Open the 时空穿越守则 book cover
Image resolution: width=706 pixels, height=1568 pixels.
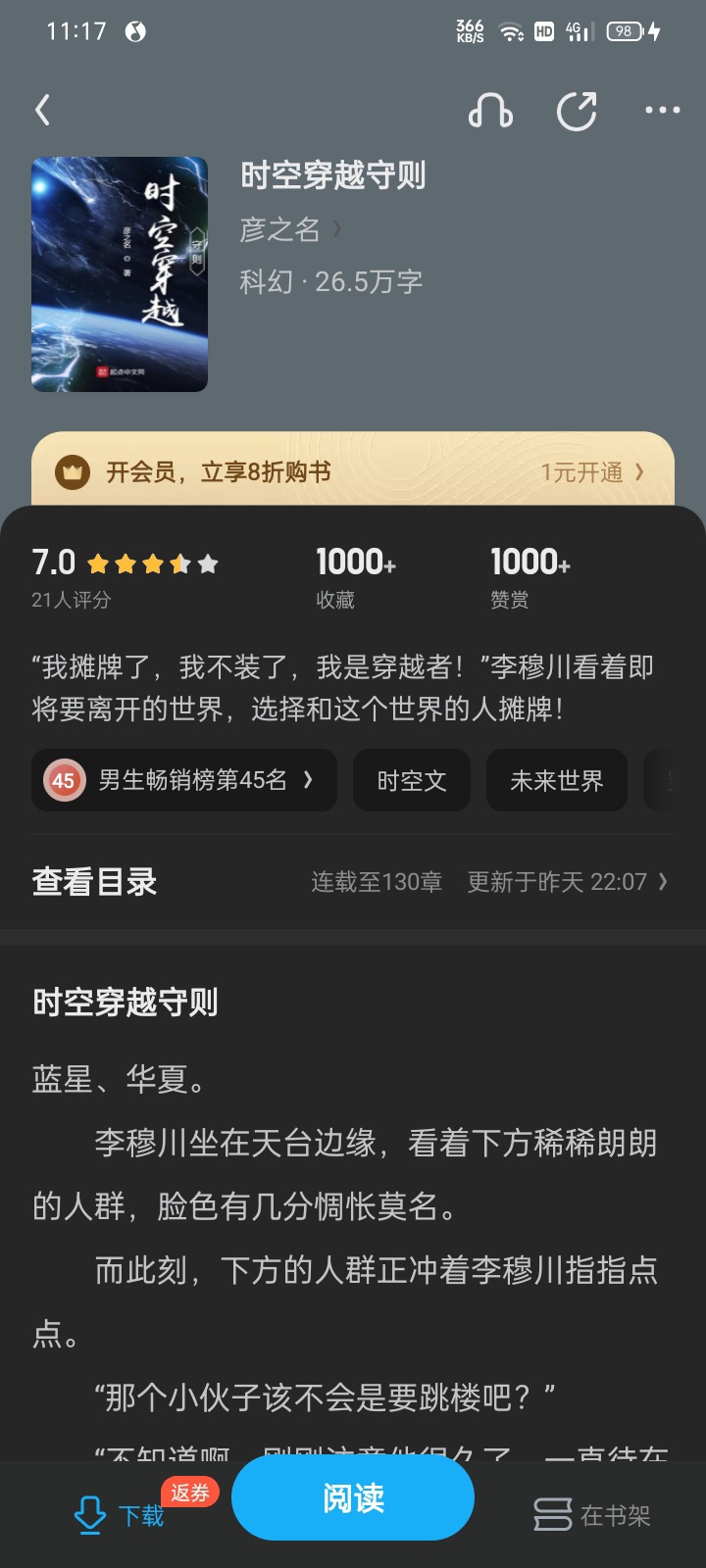tap(120, 274)
